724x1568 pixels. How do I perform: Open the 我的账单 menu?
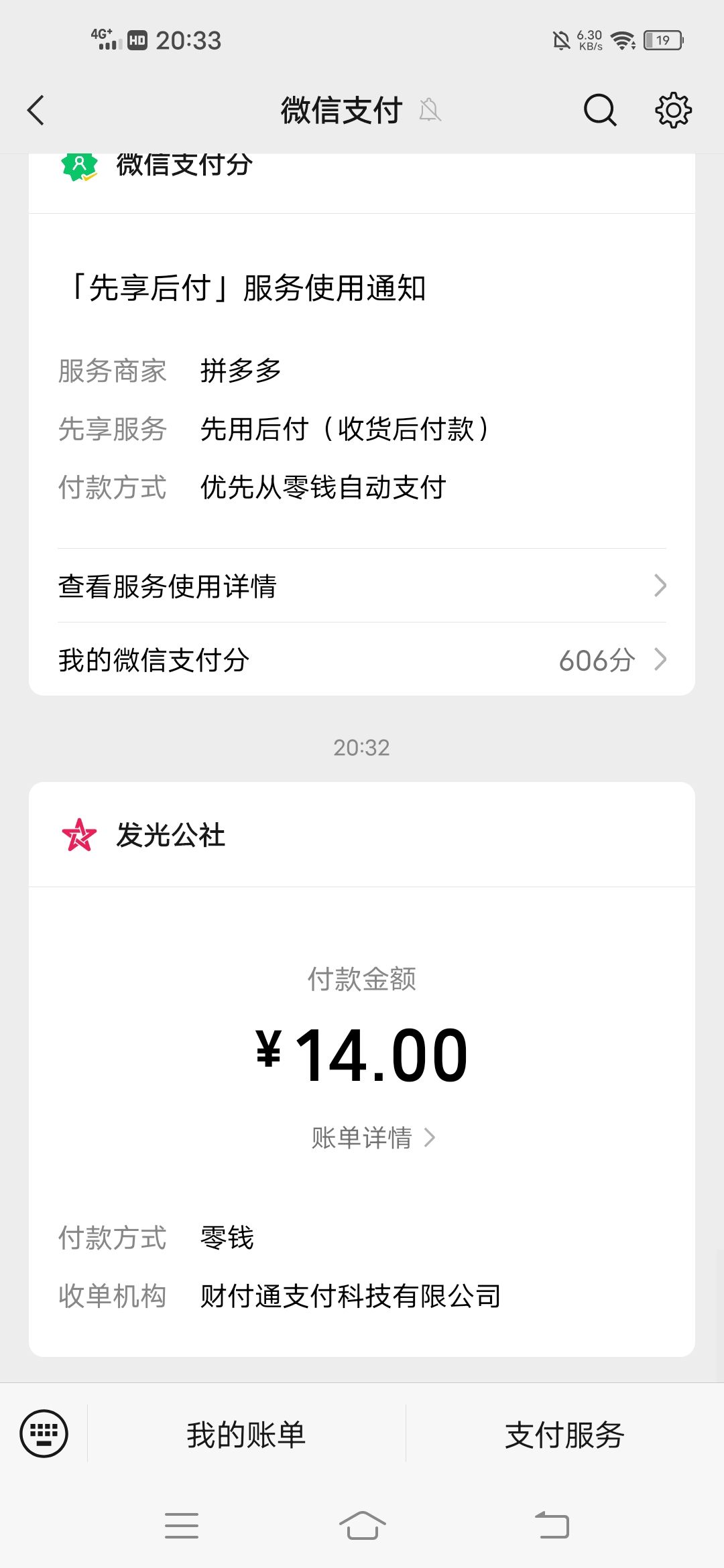(x=246, y=1435)
